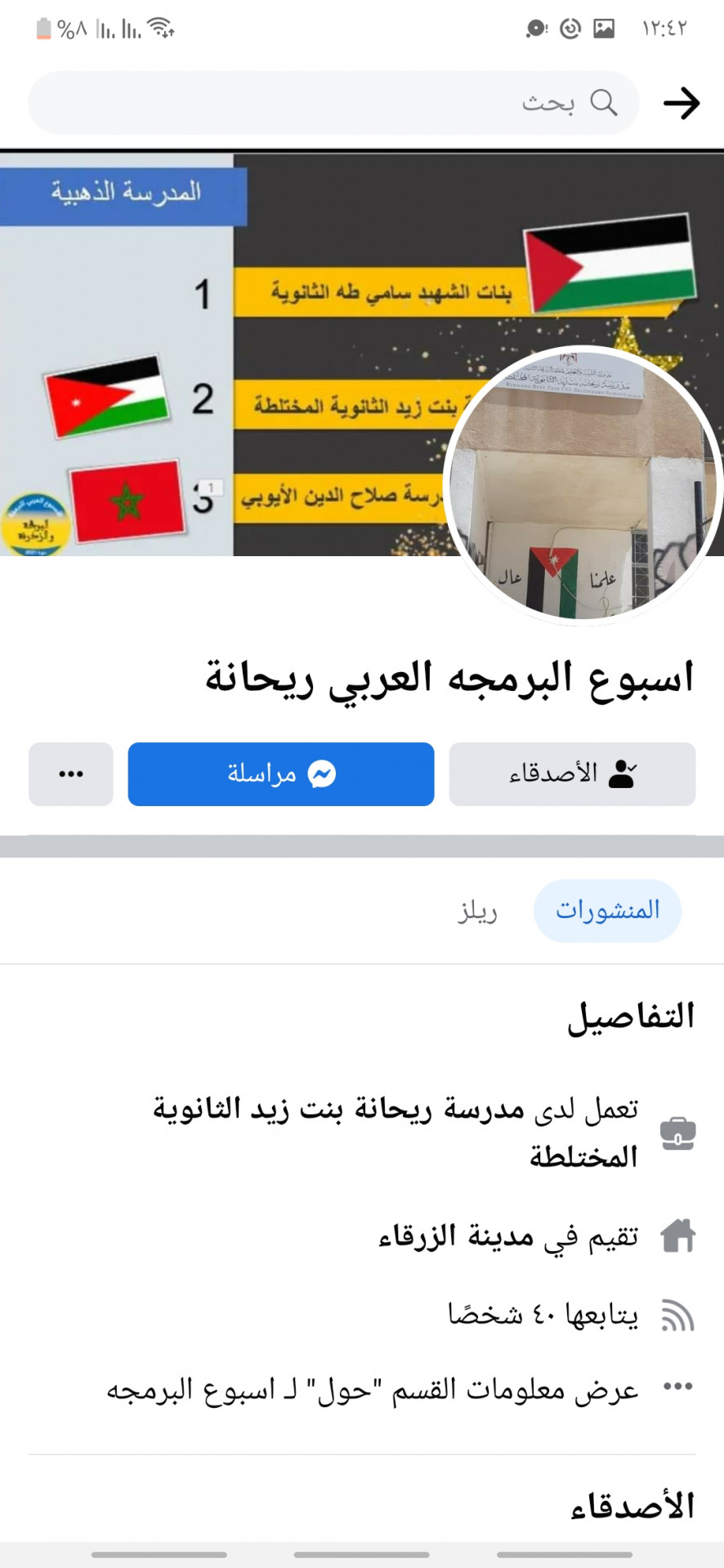This screenshot has width=724, height=1568.
Task: Switch to the ريلز tab
Action: pyautogui.click(x=477, y=910)
